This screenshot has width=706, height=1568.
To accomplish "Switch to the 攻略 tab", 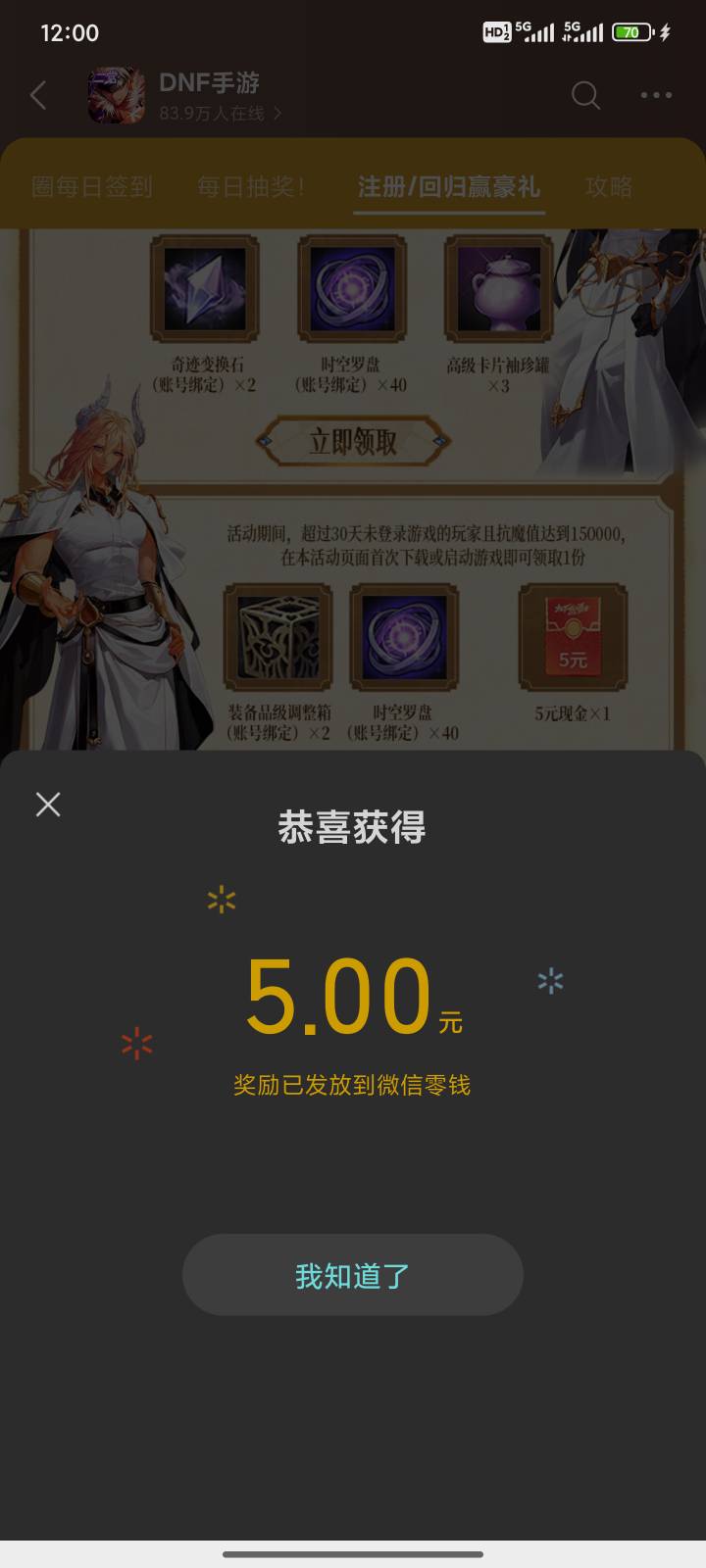I will coord(609,187).
